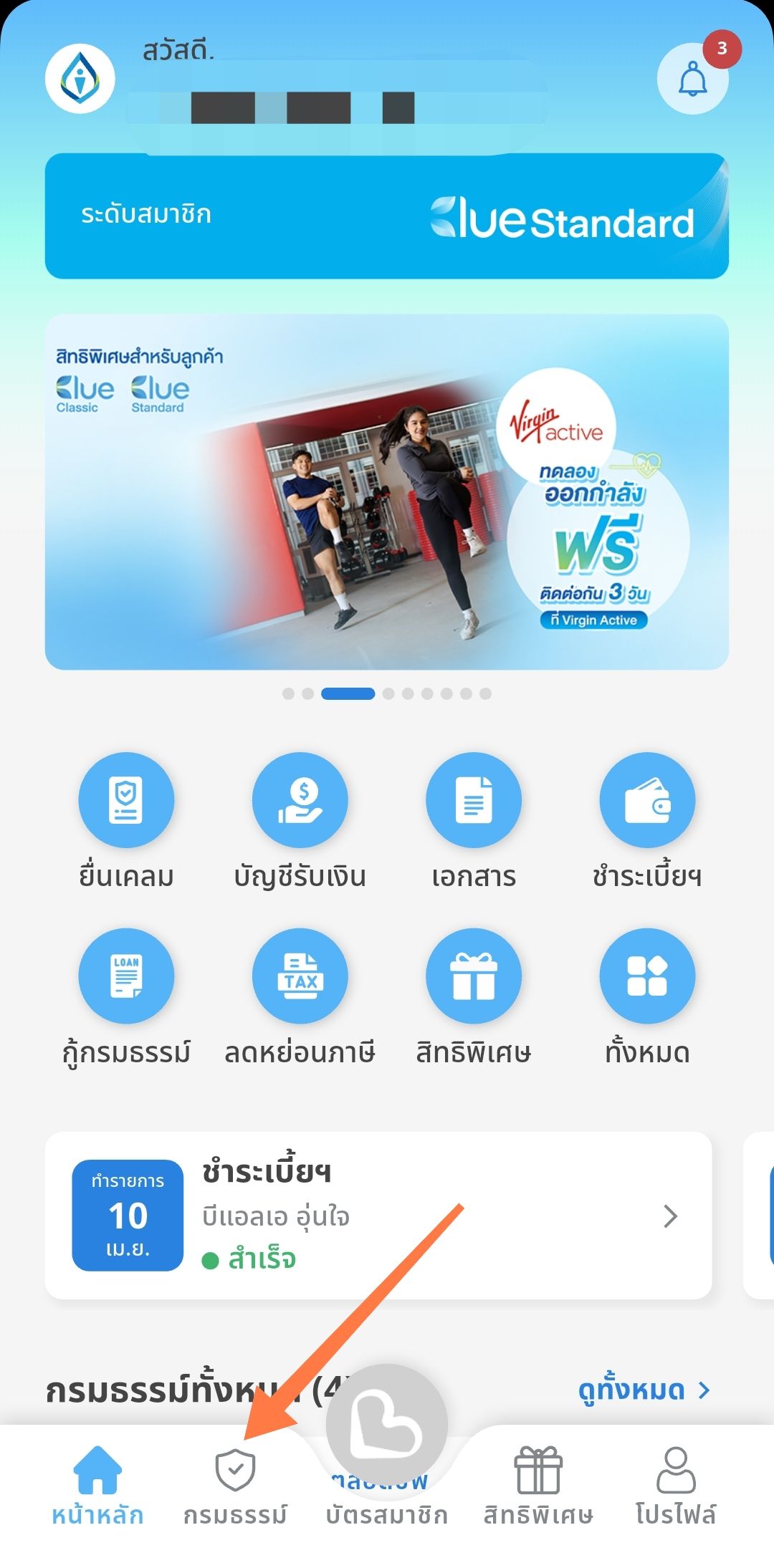This screenshot has width=774, height=1568.
Task: Switch to the สิทธิพิเศษ tab in bottom bar
Action: [x=538, y=1486]
